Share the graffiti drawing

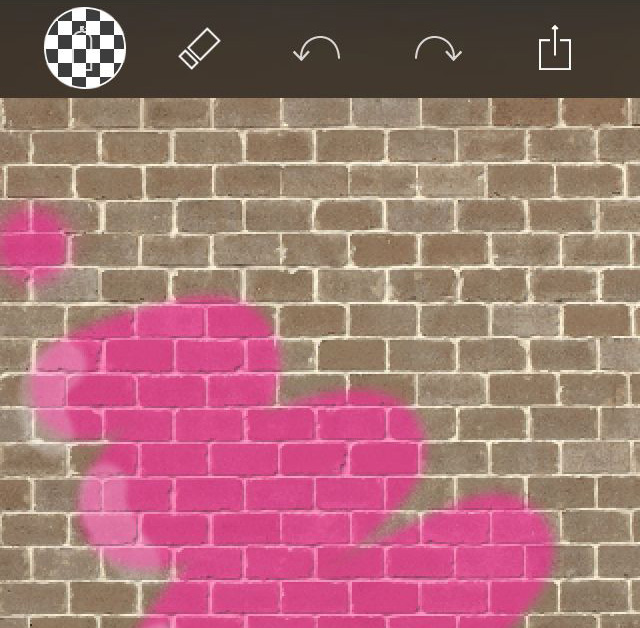(554, 48)
